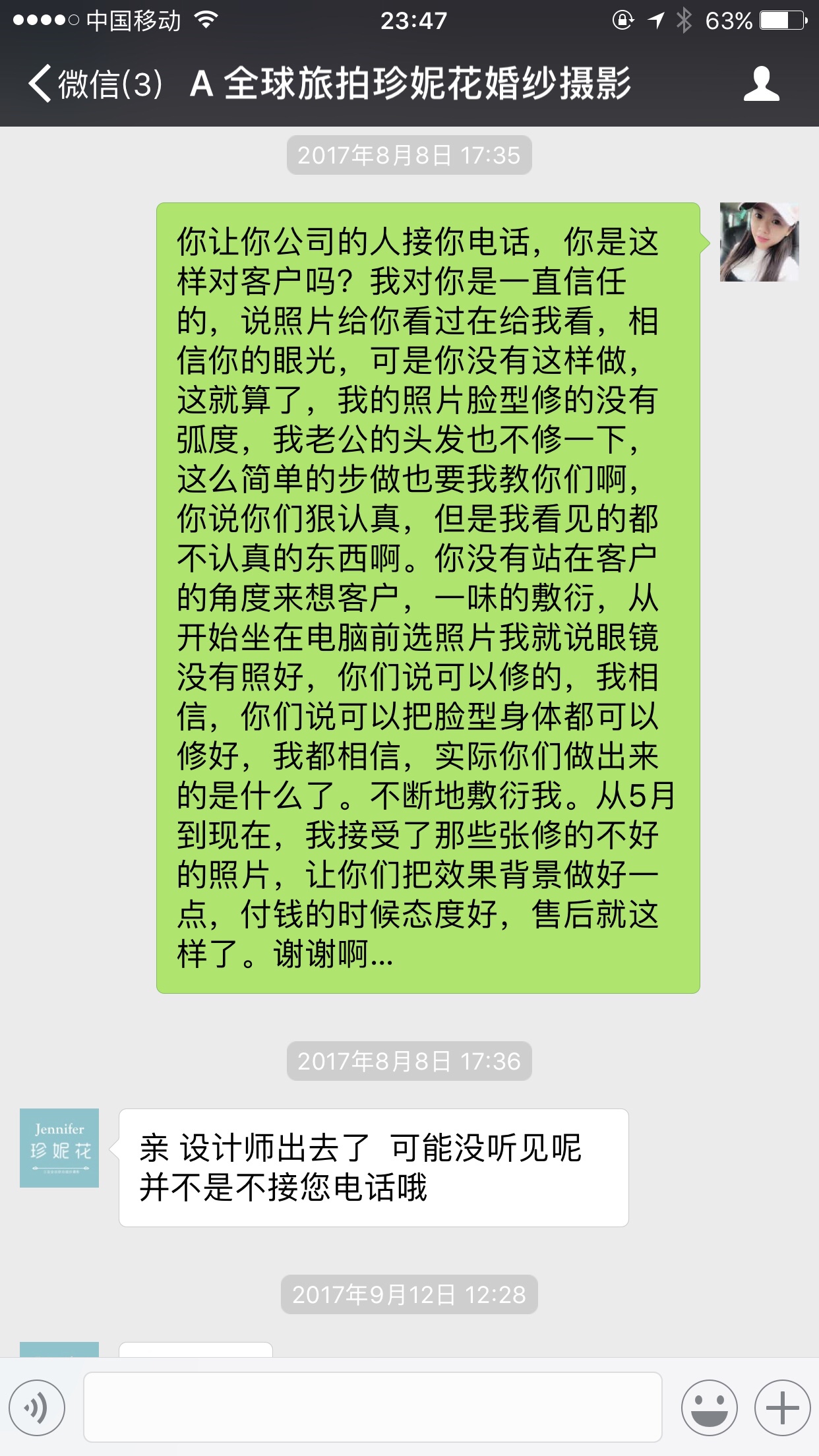Open the emoji sticker panel

point(710,1408)
